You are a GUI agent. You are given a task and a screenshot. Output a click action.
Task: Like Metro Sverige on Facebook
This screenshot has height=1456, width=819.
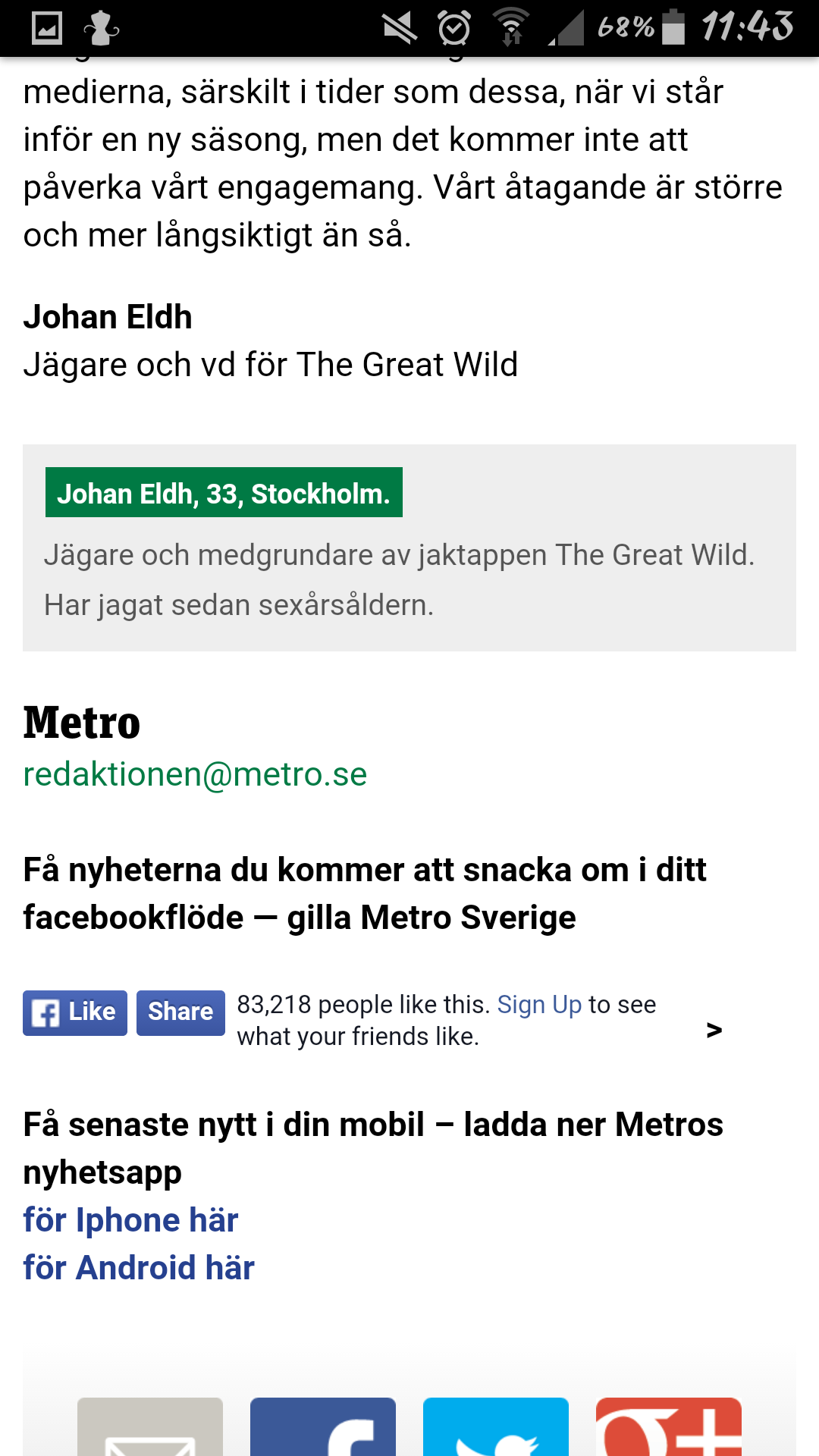pyautogui.click(x=75, y=1012)
